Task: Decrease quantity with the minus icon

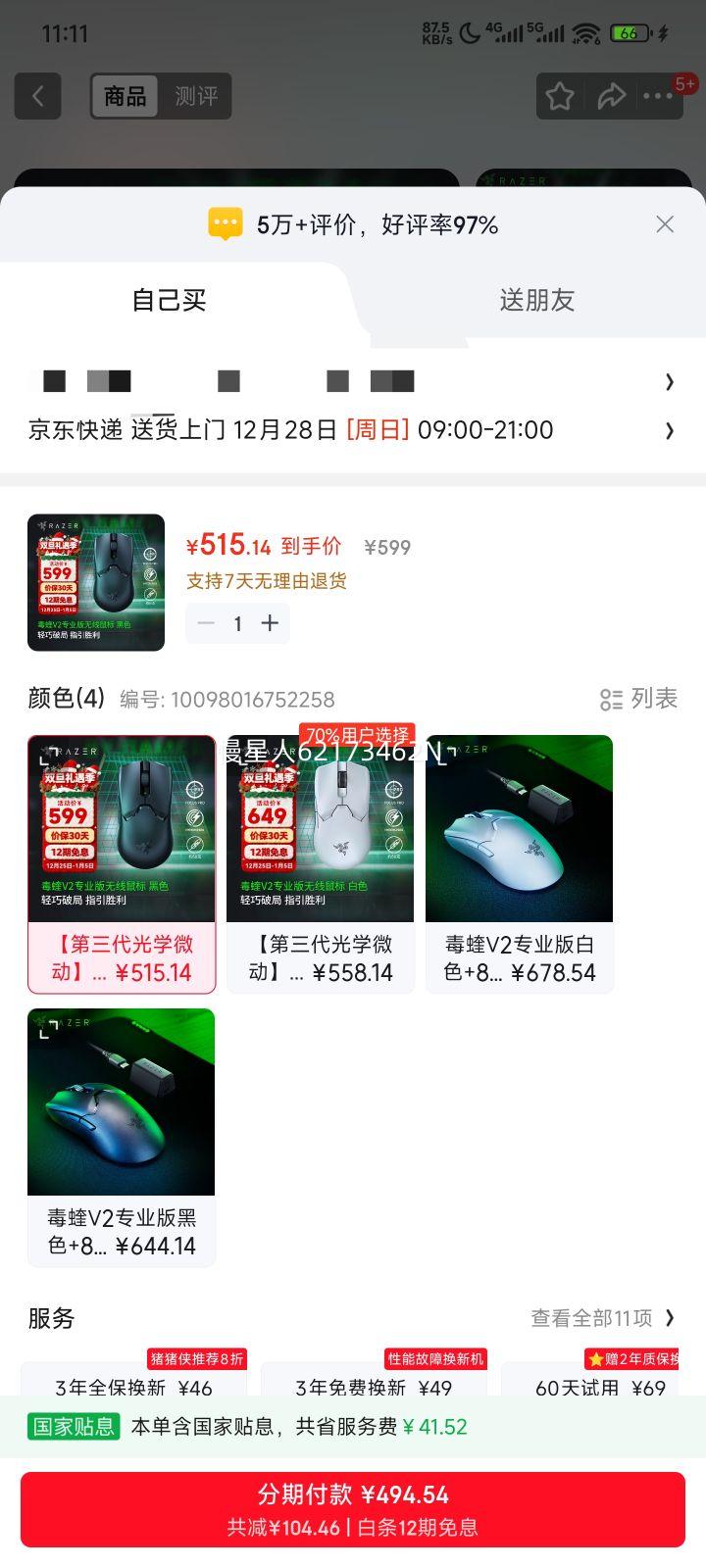Action: click(x=206, y=623)
